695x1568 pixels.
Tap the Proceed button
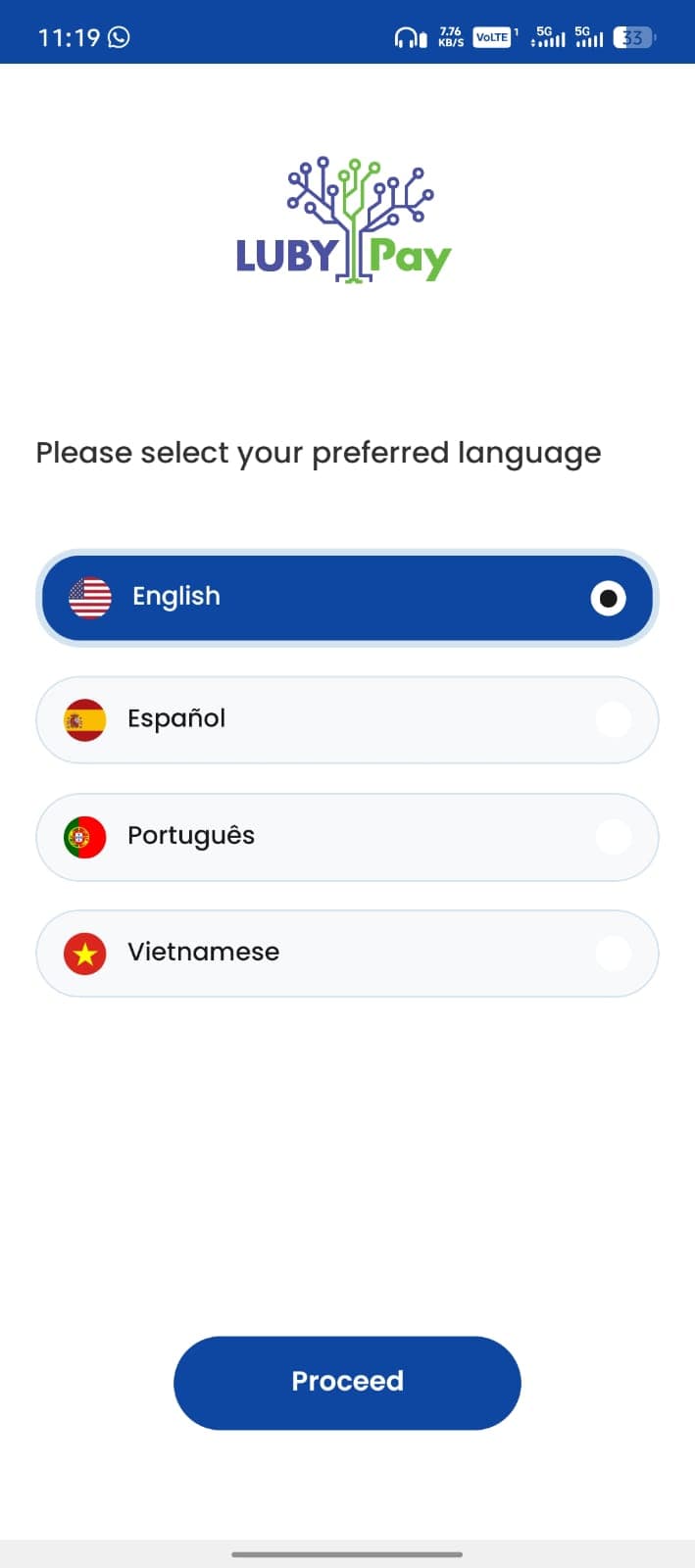(x=347, y=1382)
